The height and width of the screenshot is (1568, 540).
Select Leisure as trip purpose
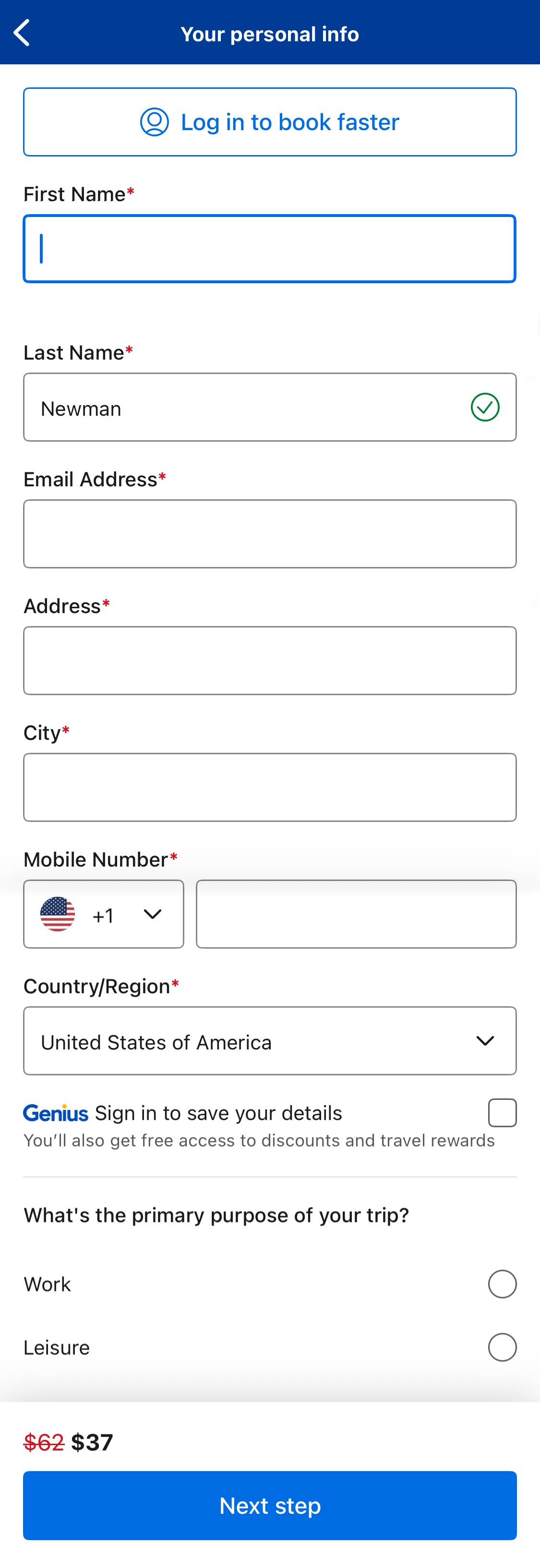tap(502, 1347)
